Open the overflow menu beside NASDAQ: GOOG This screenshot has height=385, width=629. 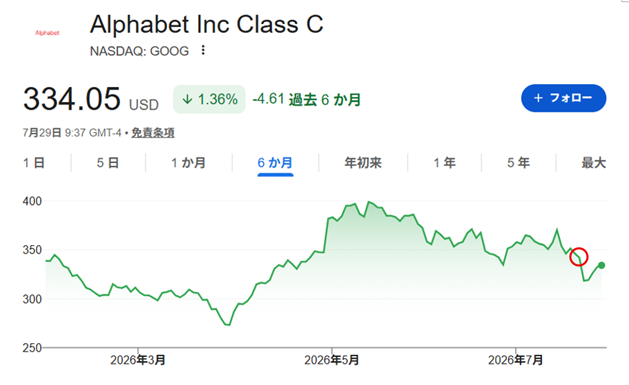(x=203, y=50)
